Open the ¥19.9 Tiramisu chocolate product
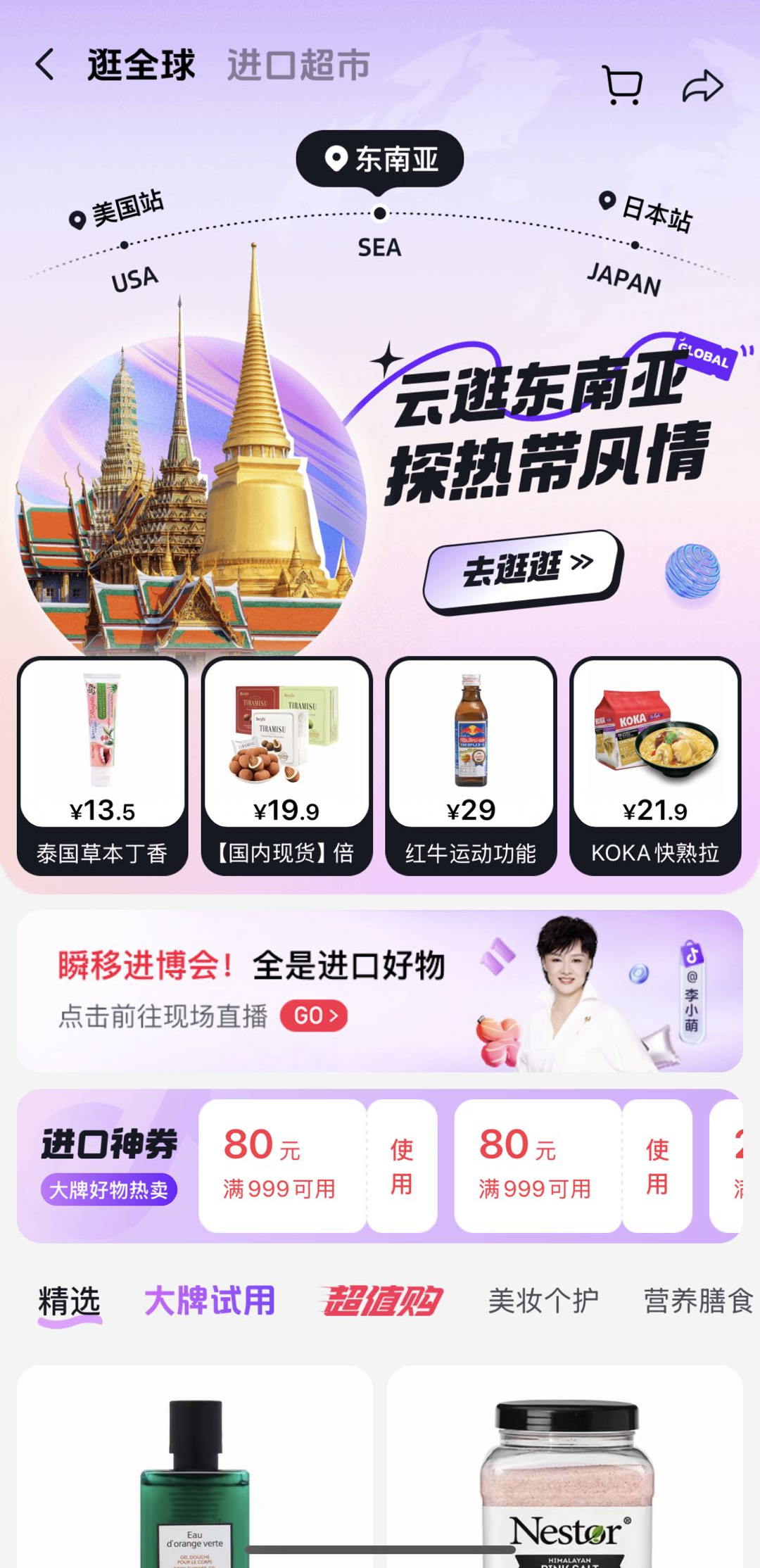 click(286, 766)
